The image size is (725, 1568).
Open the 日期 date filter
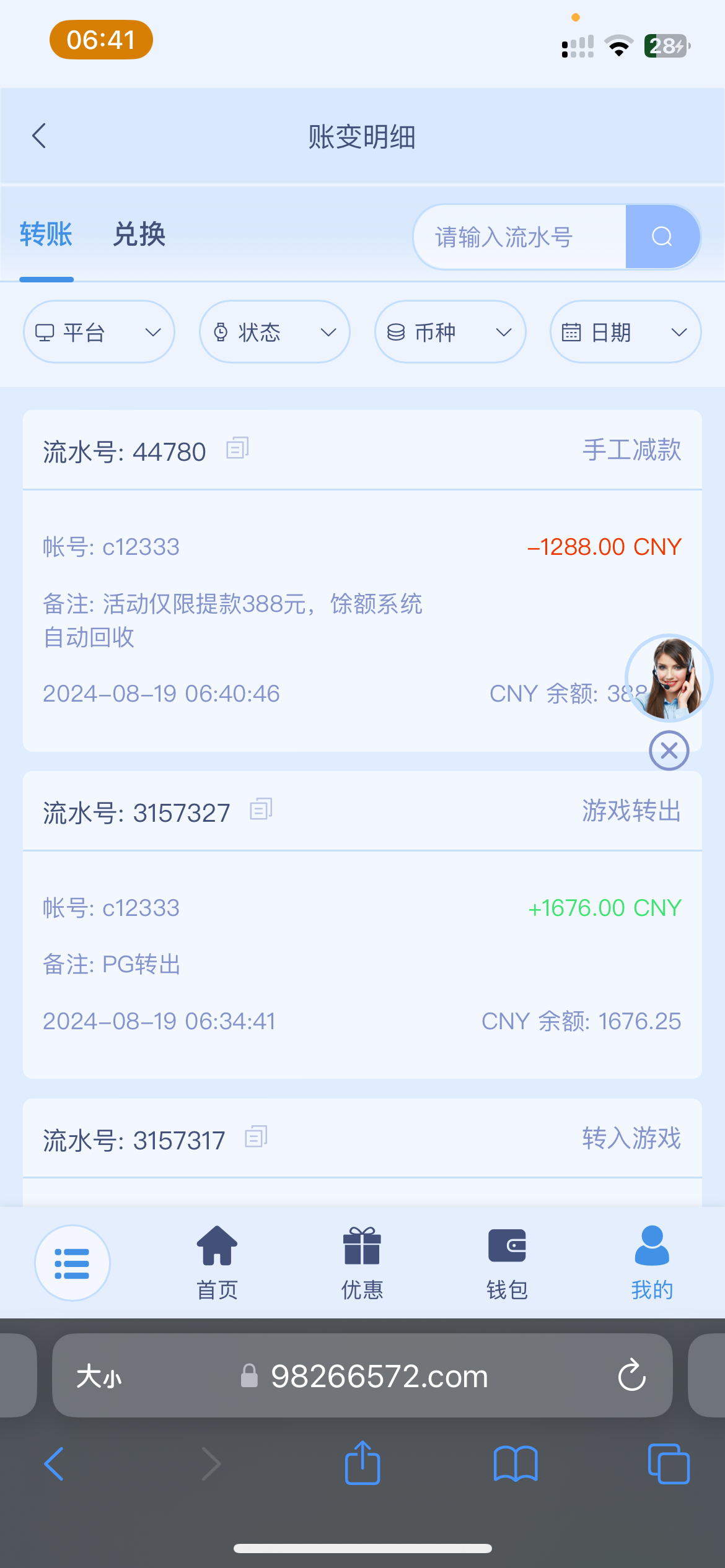click(x=625, y=332)
